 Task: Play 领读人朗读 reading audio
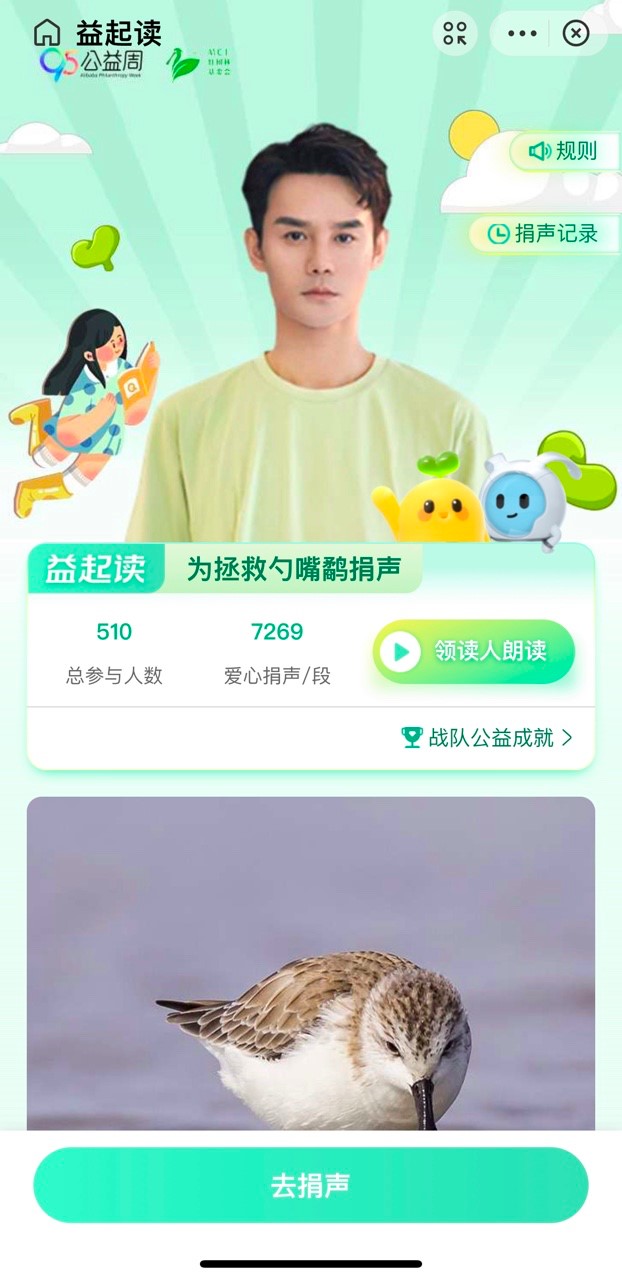coord(474,652)
